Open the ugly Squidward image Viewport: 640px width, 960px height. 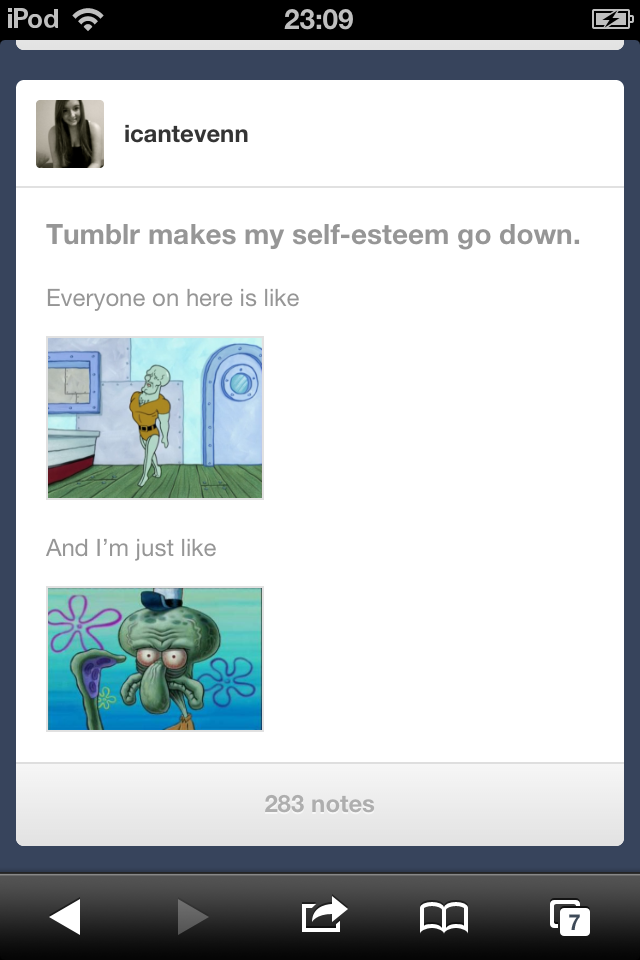pos(155,659)
